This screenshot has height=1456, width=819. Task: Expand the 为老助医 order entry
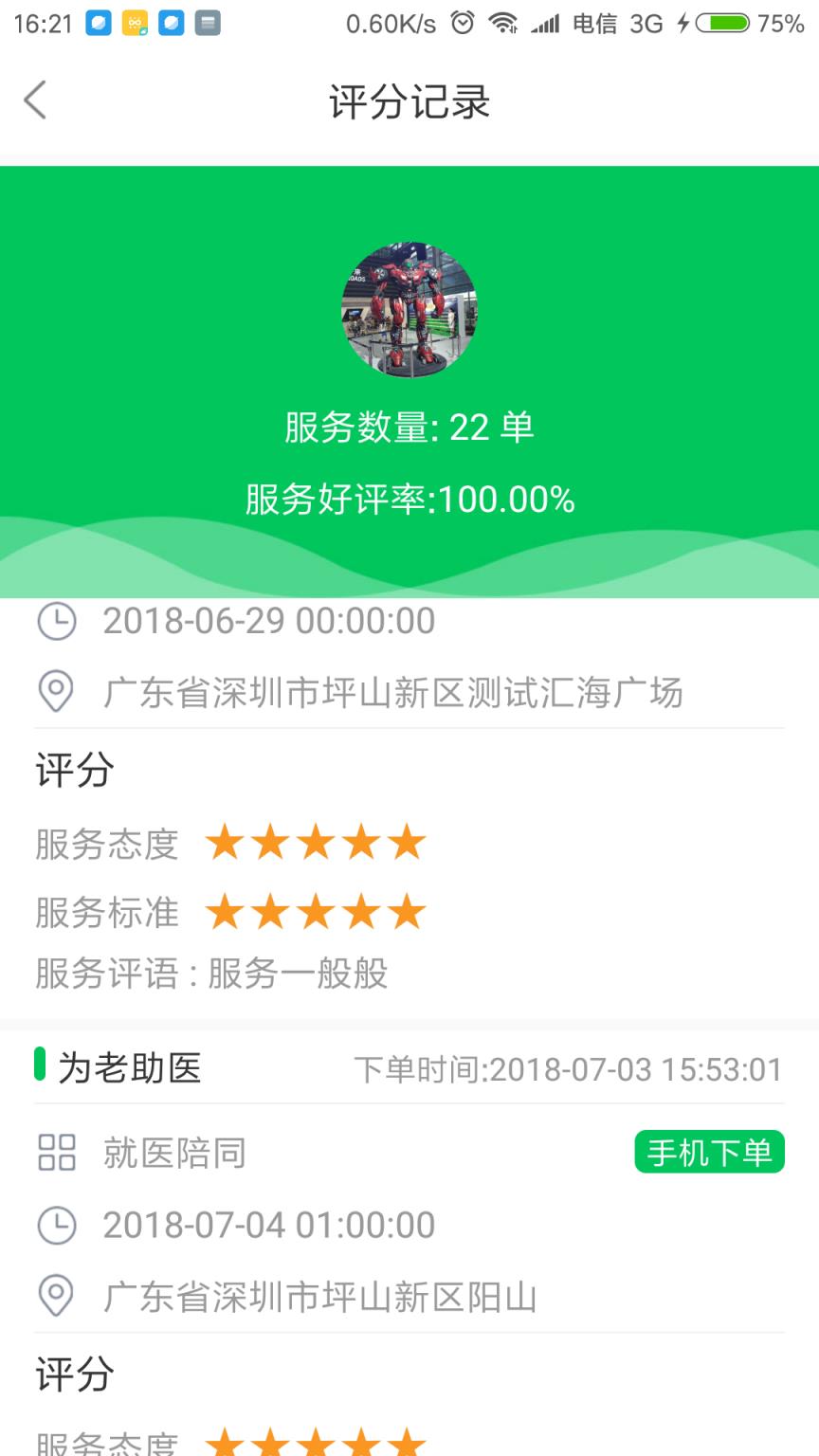click(133, 1068)
